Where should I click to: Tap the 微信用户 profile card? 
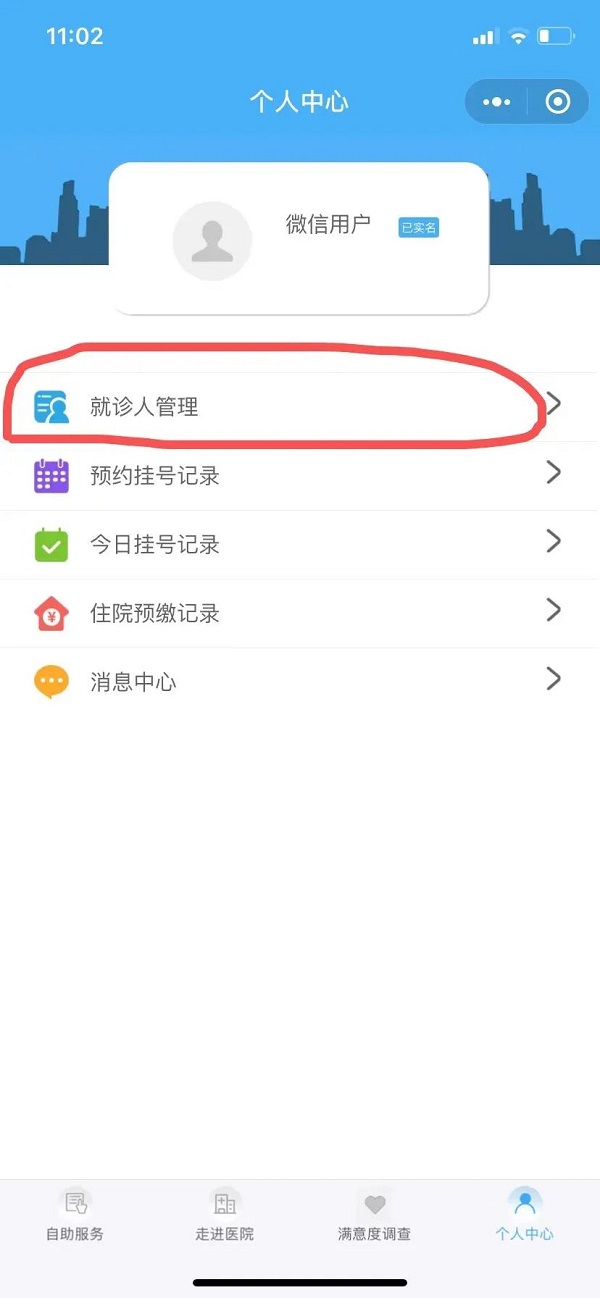[298, 238]
